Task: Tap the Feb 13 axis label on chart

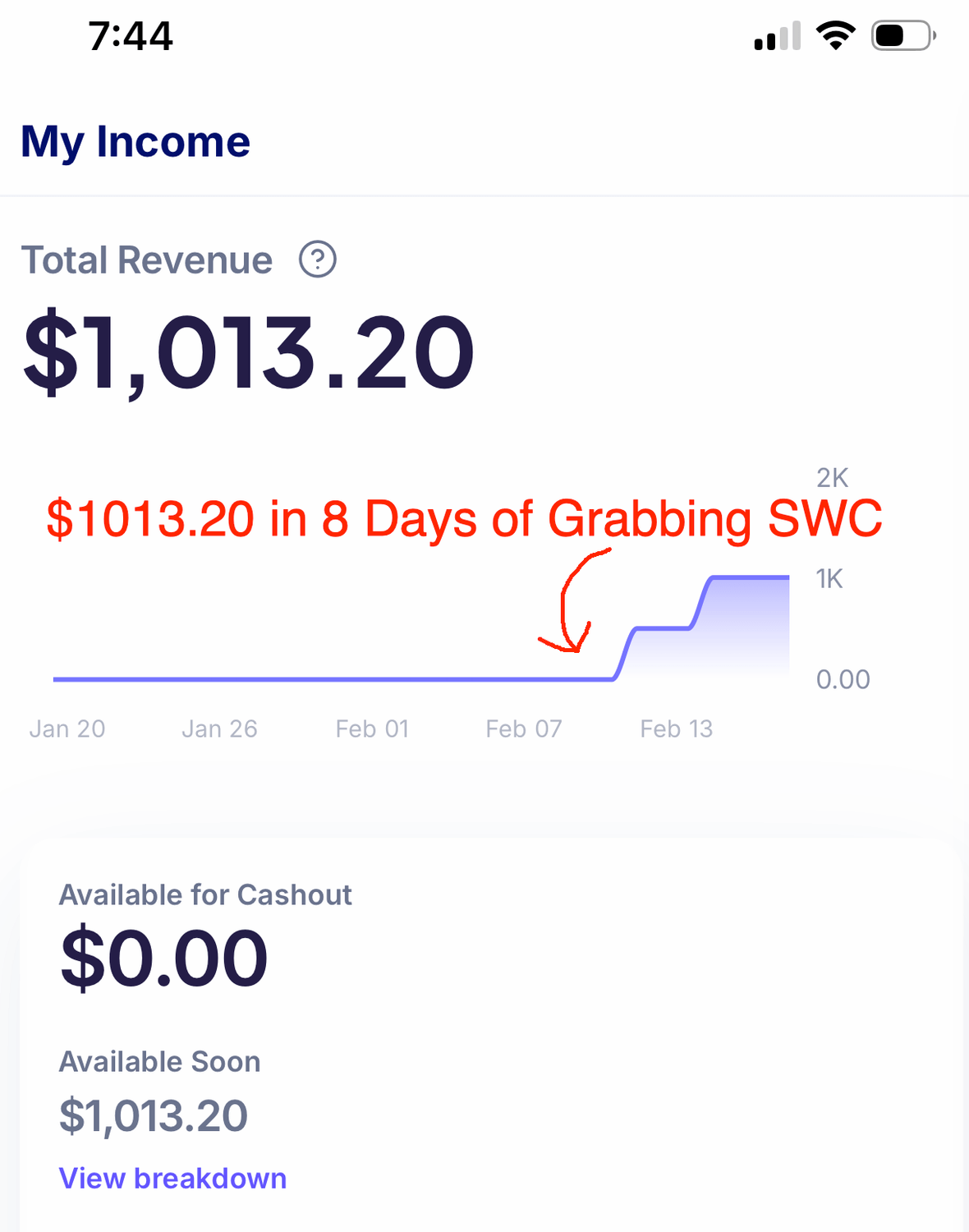Action: [x=676, y=729]
